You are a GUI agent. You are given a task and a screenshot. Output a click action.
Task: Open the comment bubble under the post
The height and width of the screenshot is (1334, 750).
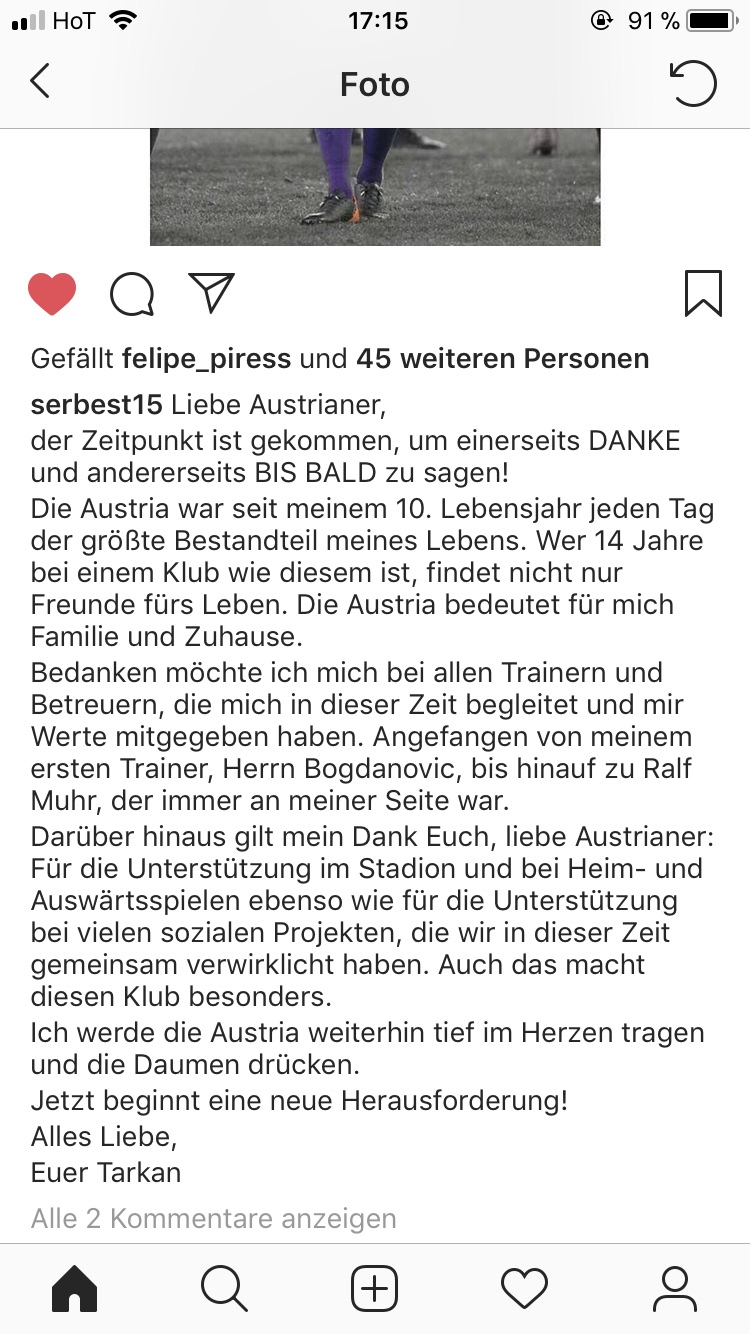pos(132,294)
